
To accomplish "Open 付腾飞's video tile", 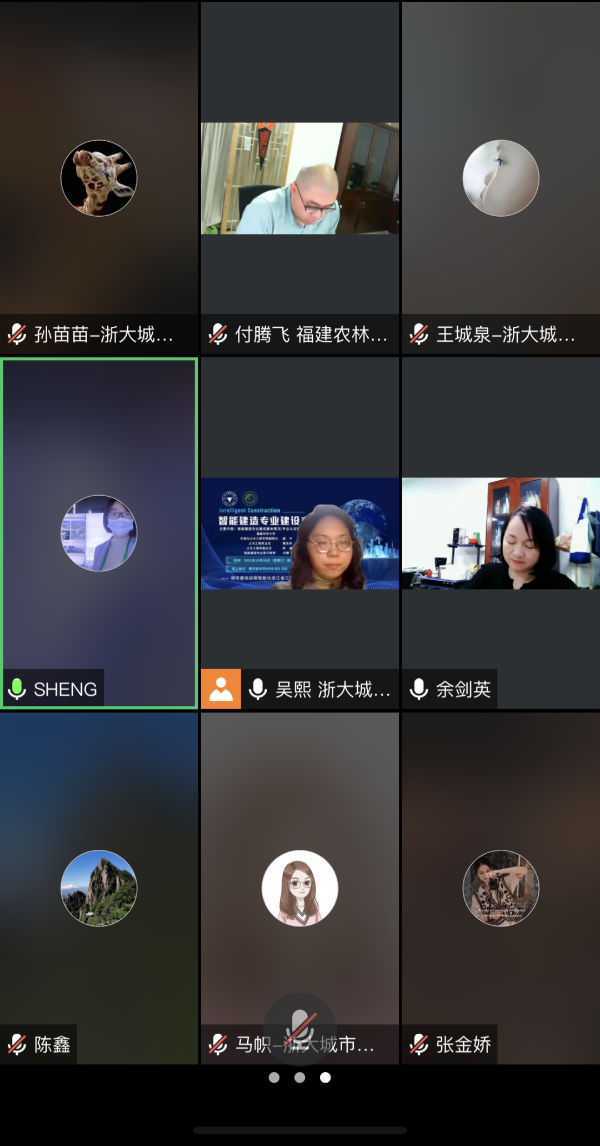I will pos(300,178).
